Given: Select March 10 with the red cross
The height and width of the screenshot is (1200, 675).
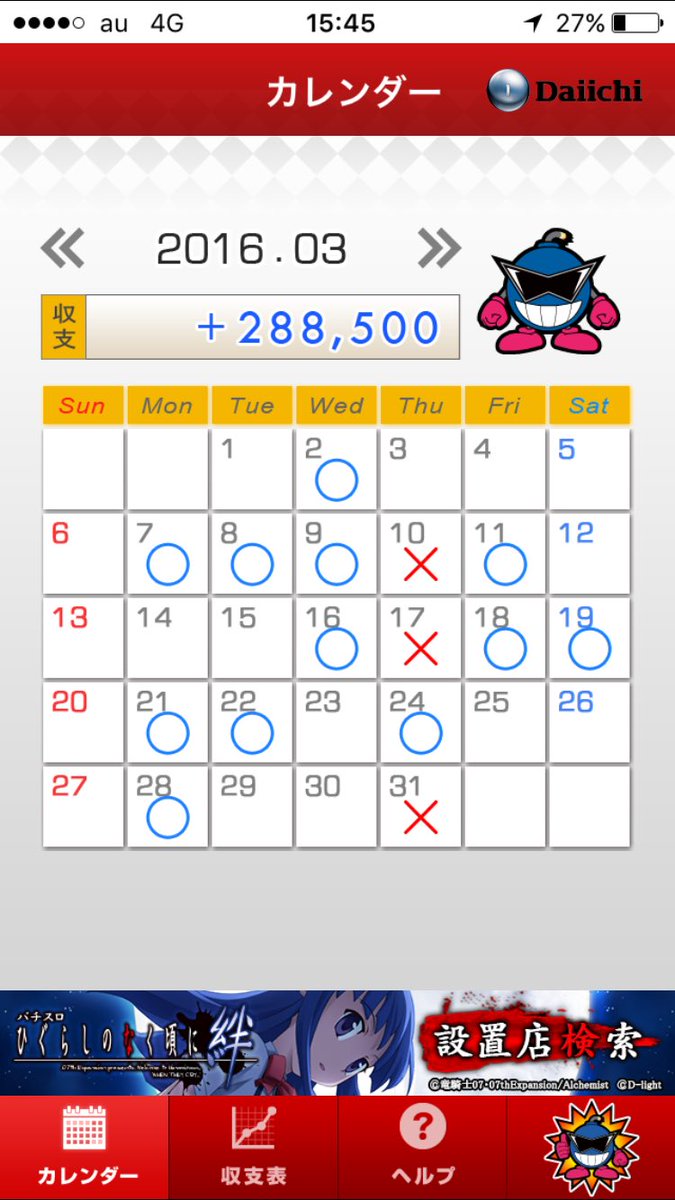Looking at the screenshot, I should (x=421, y=554).
